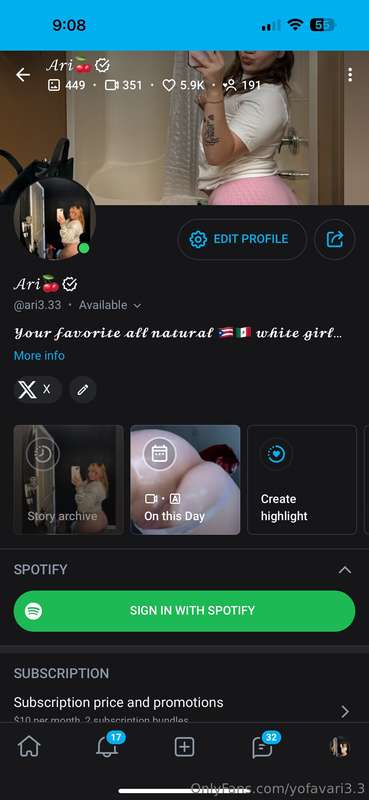Tap the Edit Profile button
This screenshot has width=369, height=800.
tap(242, 239)
